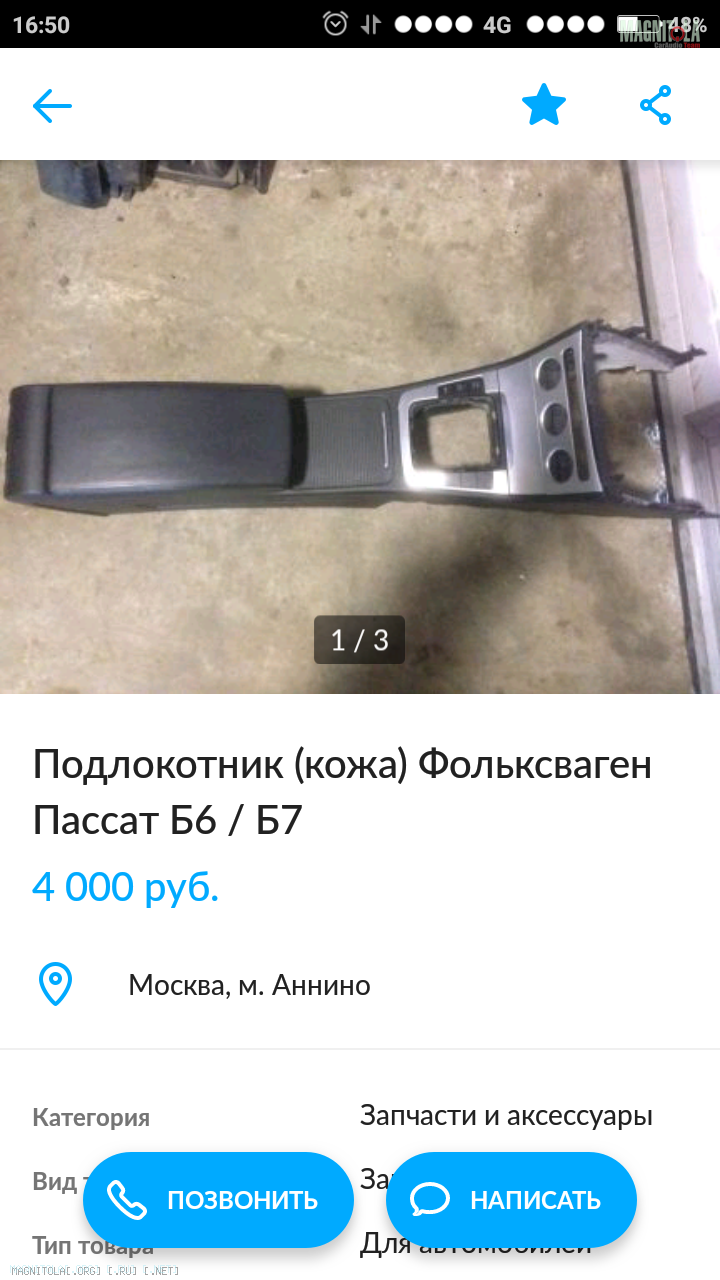This screenshot has width=720, height=1280.
Task: Toggle the favorite star for this listing
Action: (x=544, y=105)
